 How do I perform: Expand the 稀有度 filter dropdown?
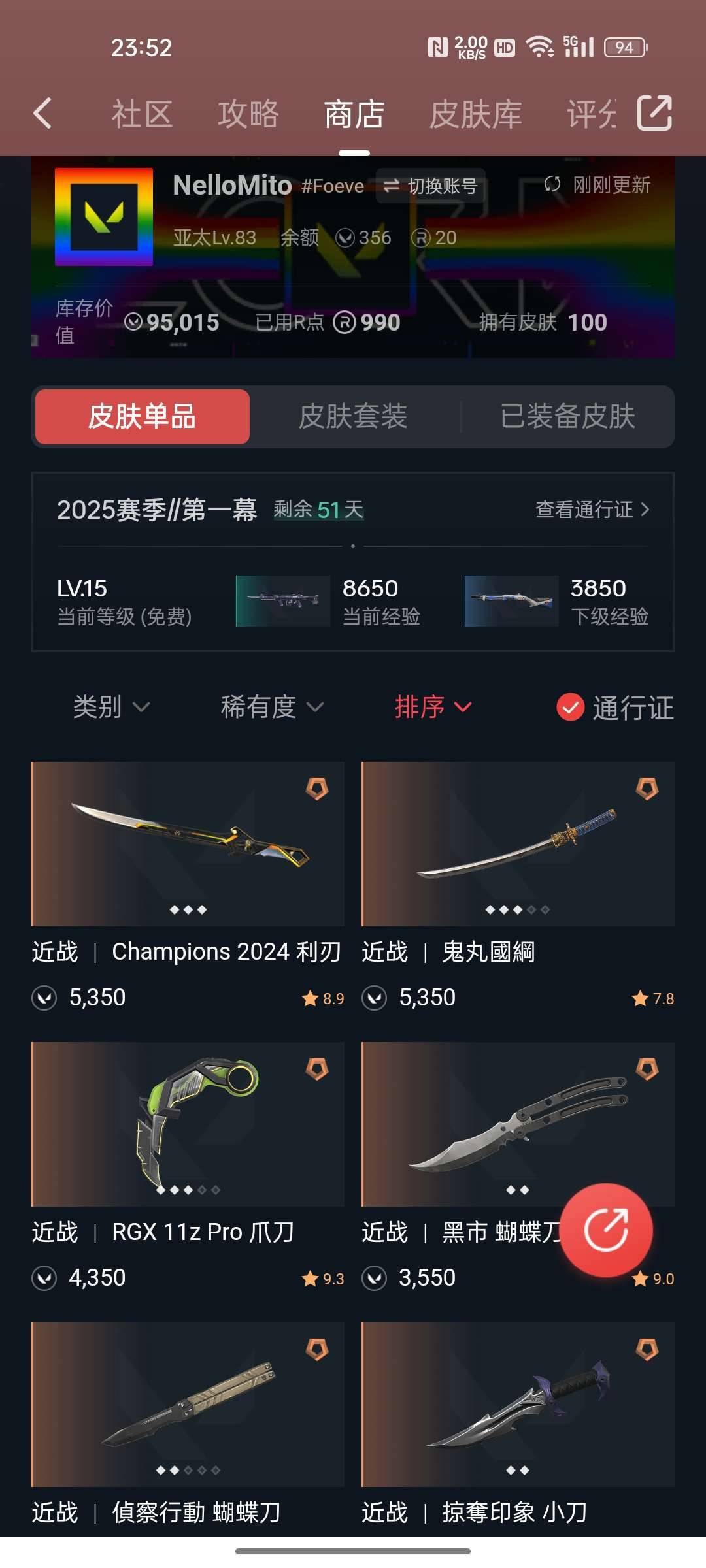click(272, 707)
